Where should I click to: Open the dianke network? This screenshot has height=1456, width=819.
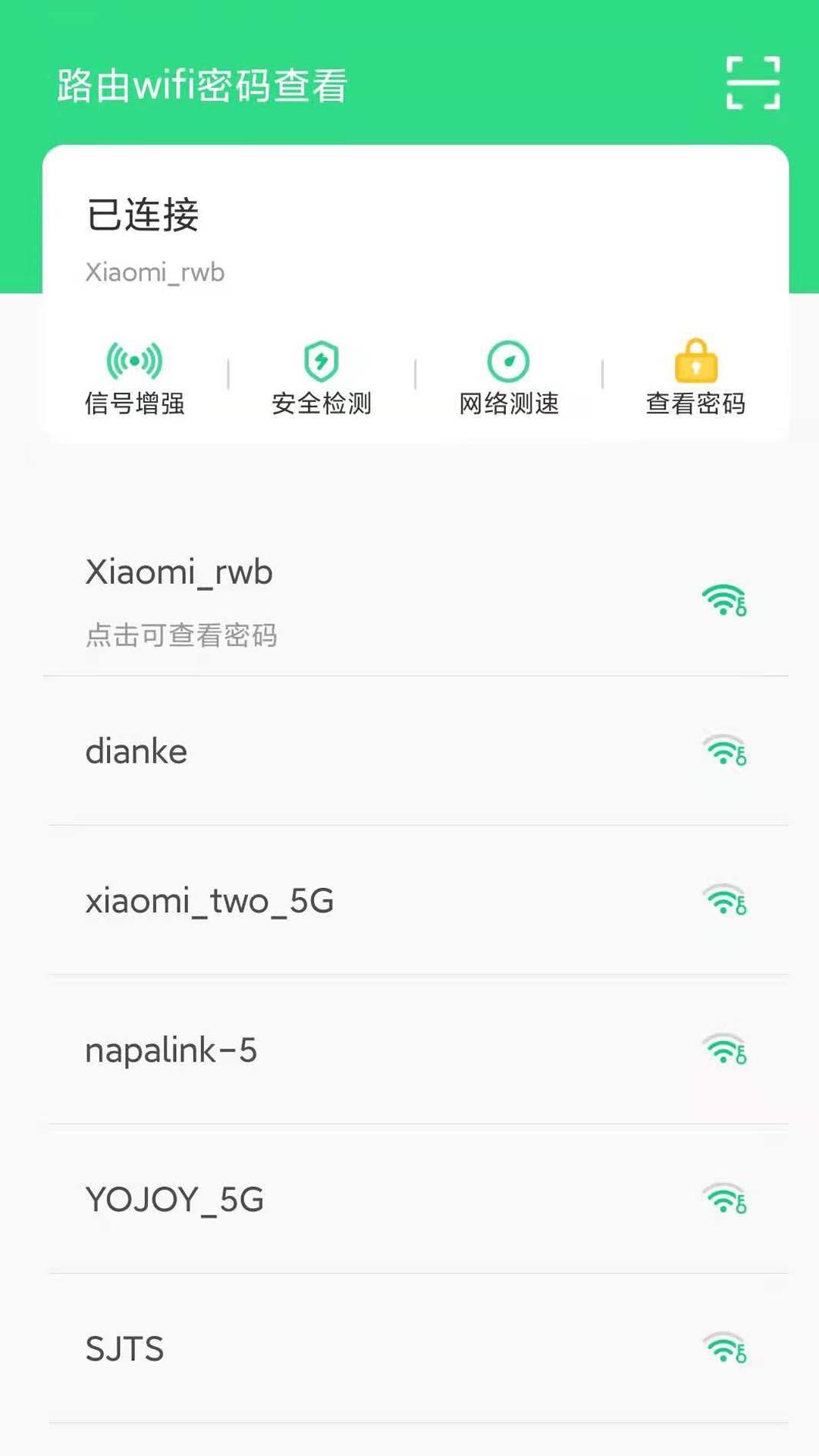point(416,751)
